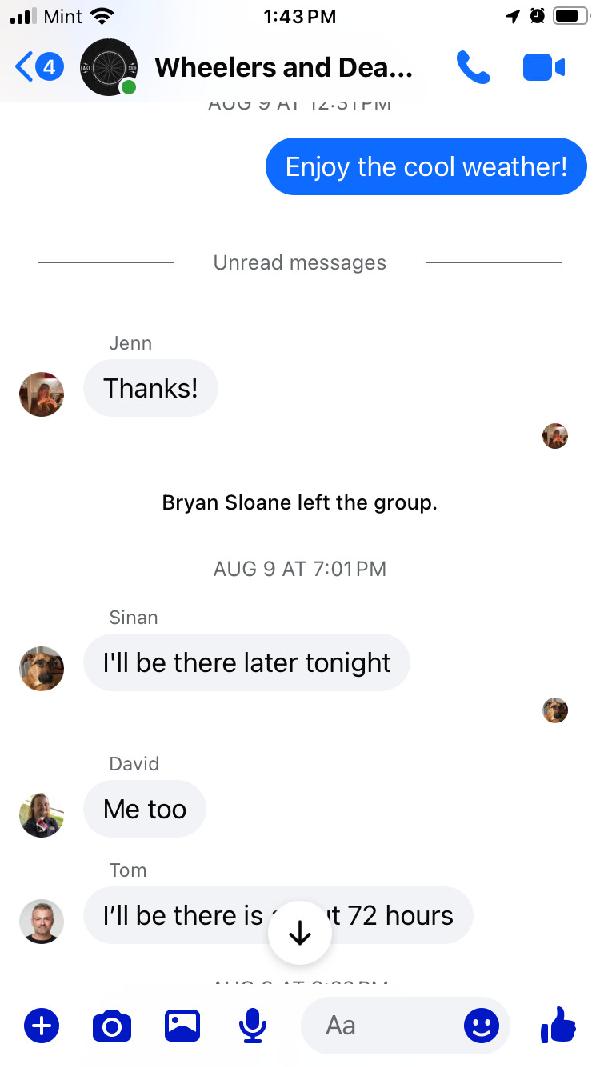Open Wheelers and Dea... group details
This screenshot has width=600, height=1067.
pyautogui.click(x=282, y=68)
